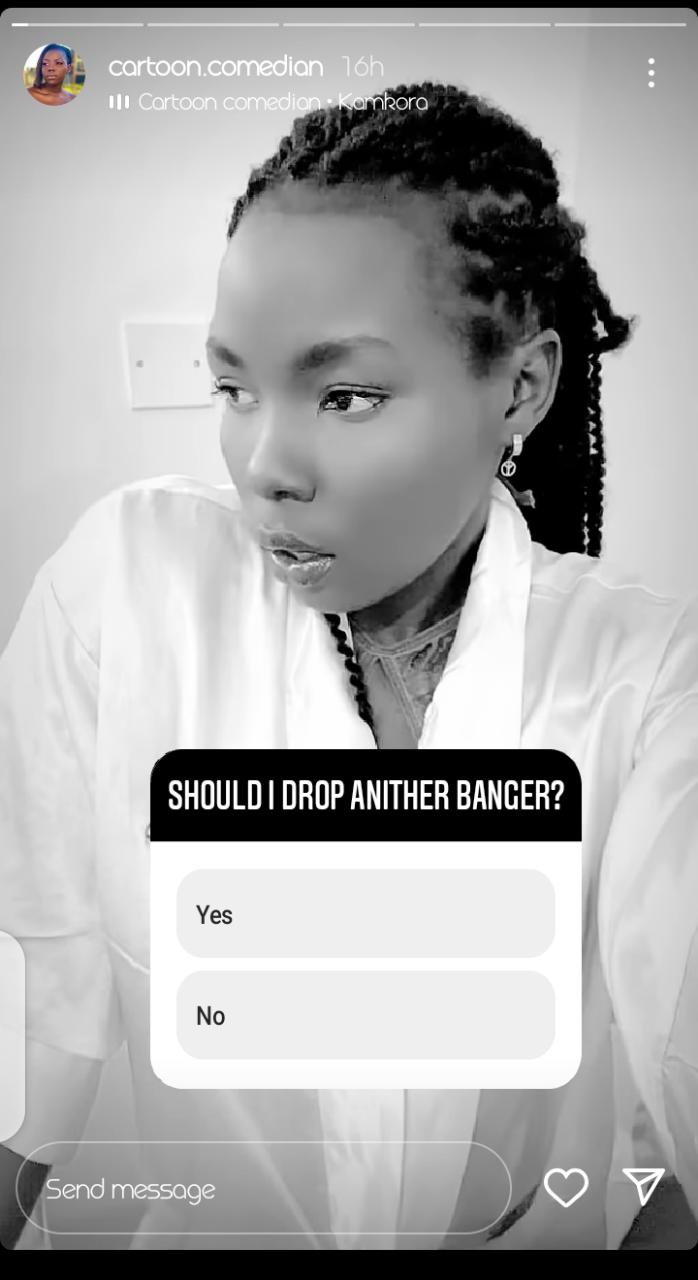The height and width of the screenshot is (1280, 698).
Task: Tap the Send message field
Action: [264, 1188]
